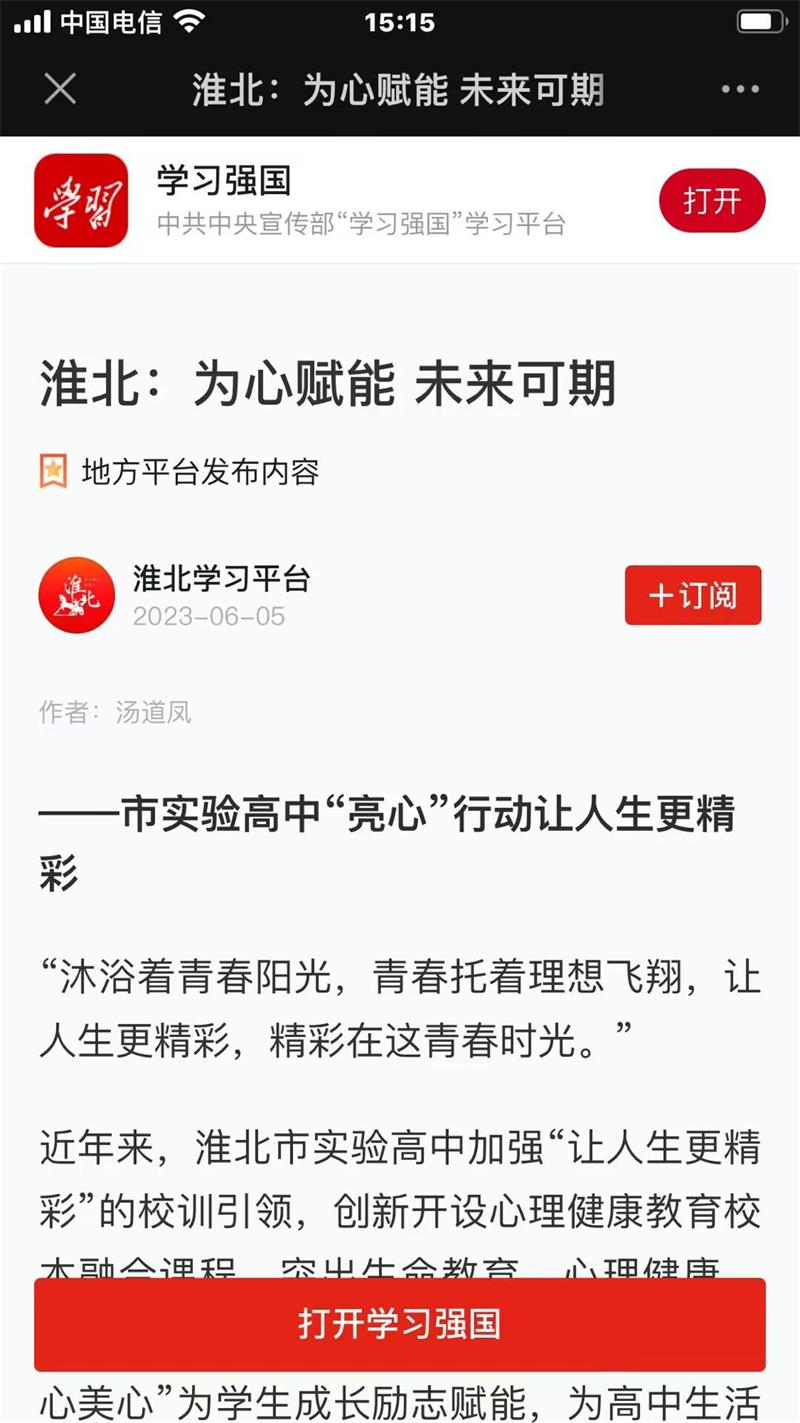Tap the 打开 button to open the app
The width and height of the screenshot is (800, 1423).
(x=711, y=200)
